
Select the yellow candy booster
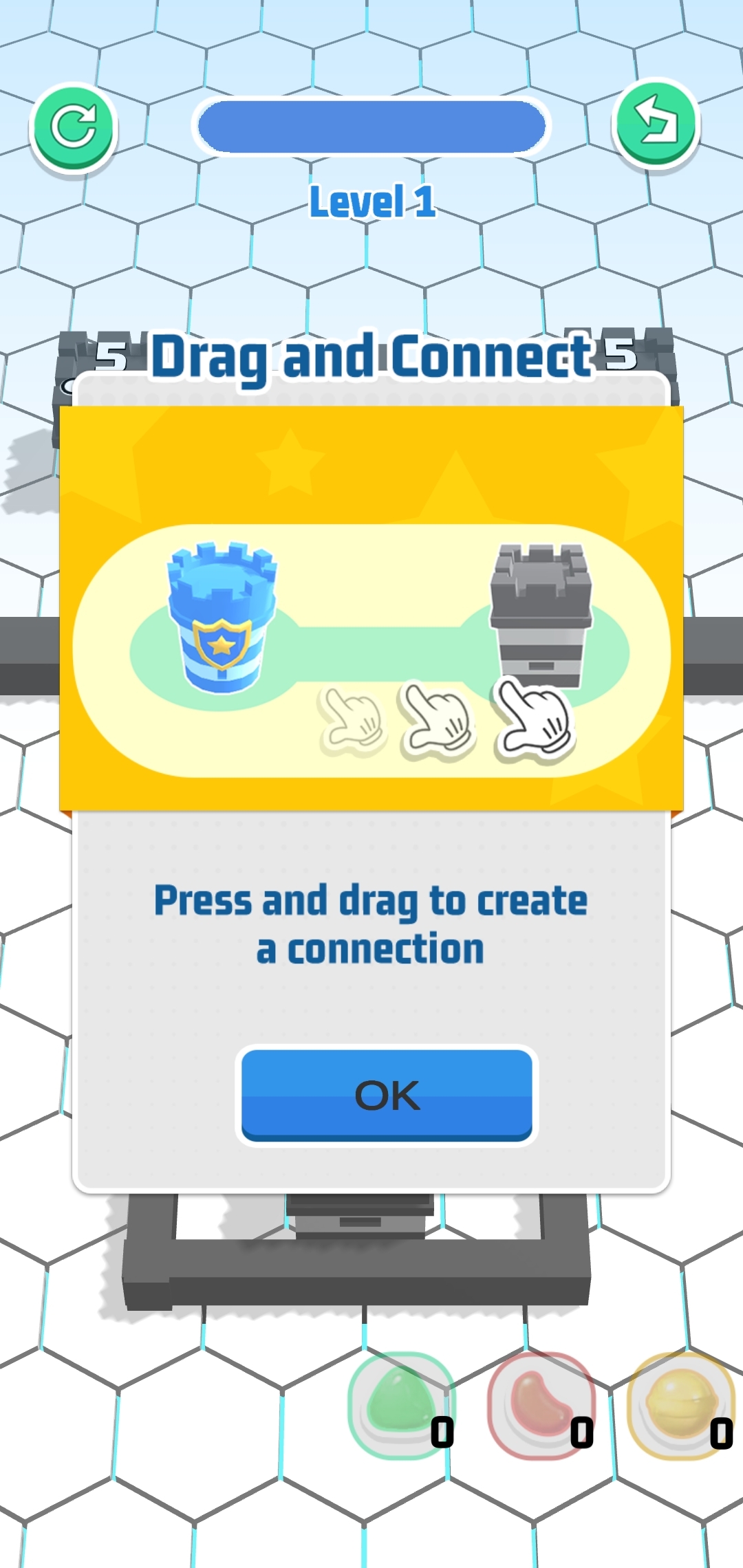tap(681, 1404)
